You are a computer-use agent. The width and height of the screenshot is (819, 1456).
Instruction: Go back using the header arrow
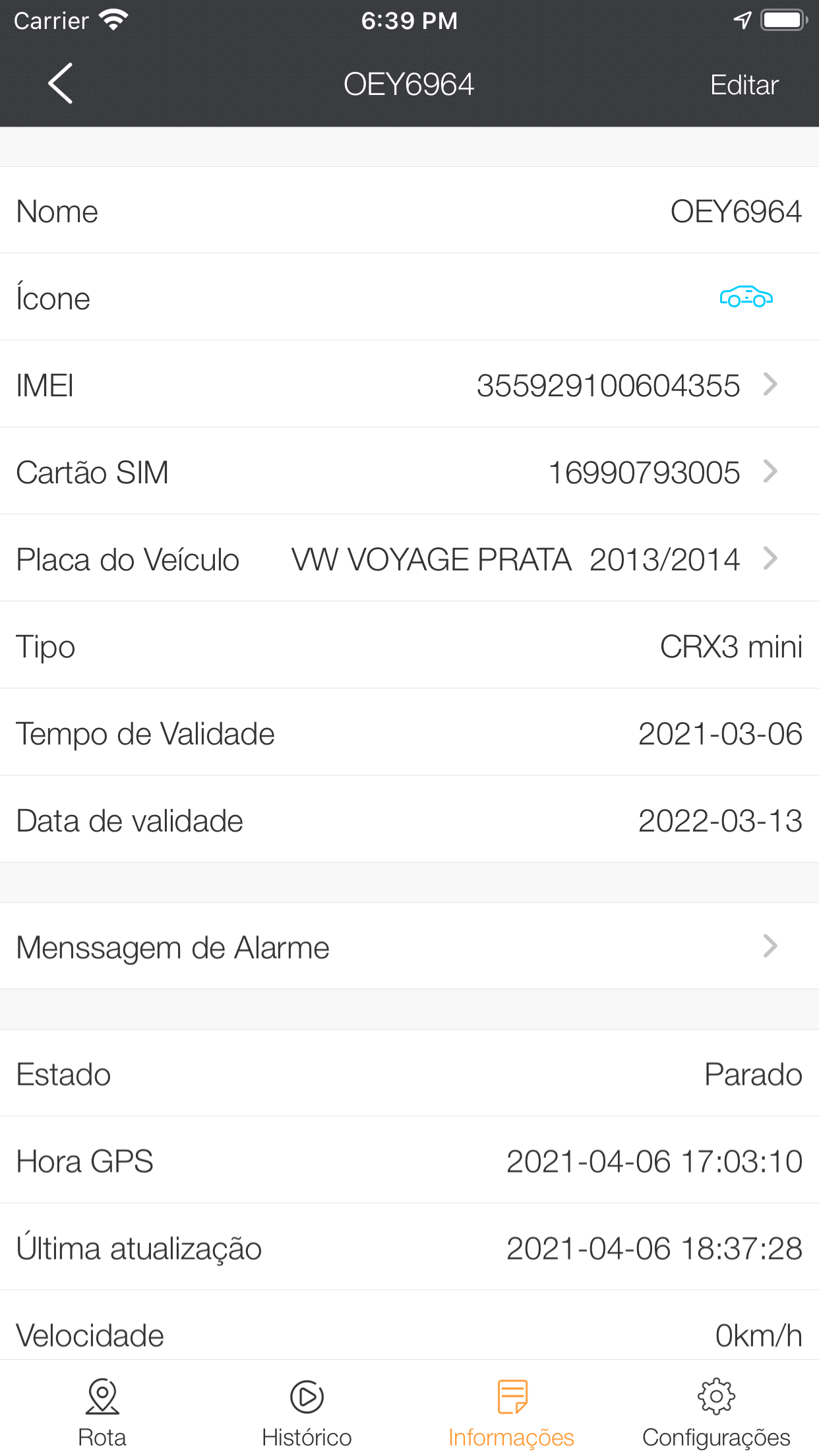pos(60,84)
